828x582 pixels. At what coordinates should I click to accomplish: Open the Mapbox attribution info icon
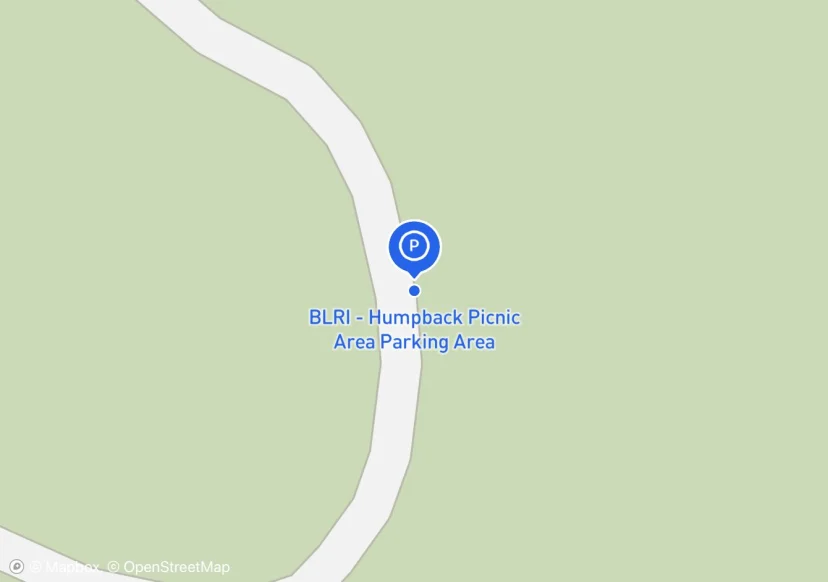[x=16, y=567]
